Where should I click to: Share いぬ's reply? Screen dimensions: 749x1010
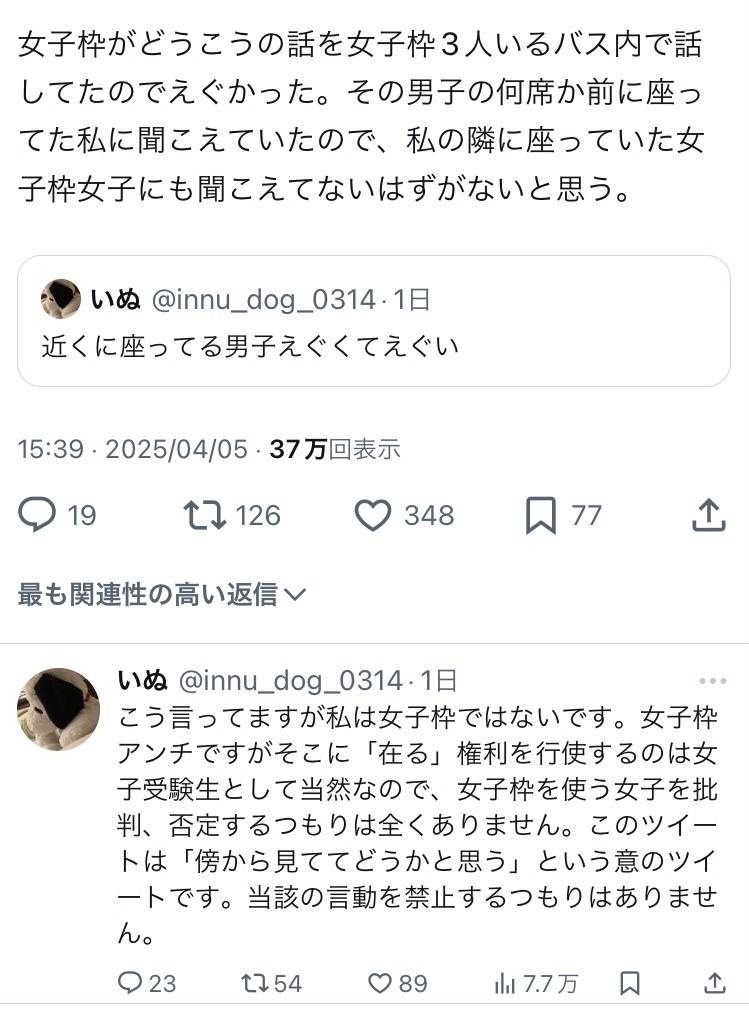tap(714, 983)
